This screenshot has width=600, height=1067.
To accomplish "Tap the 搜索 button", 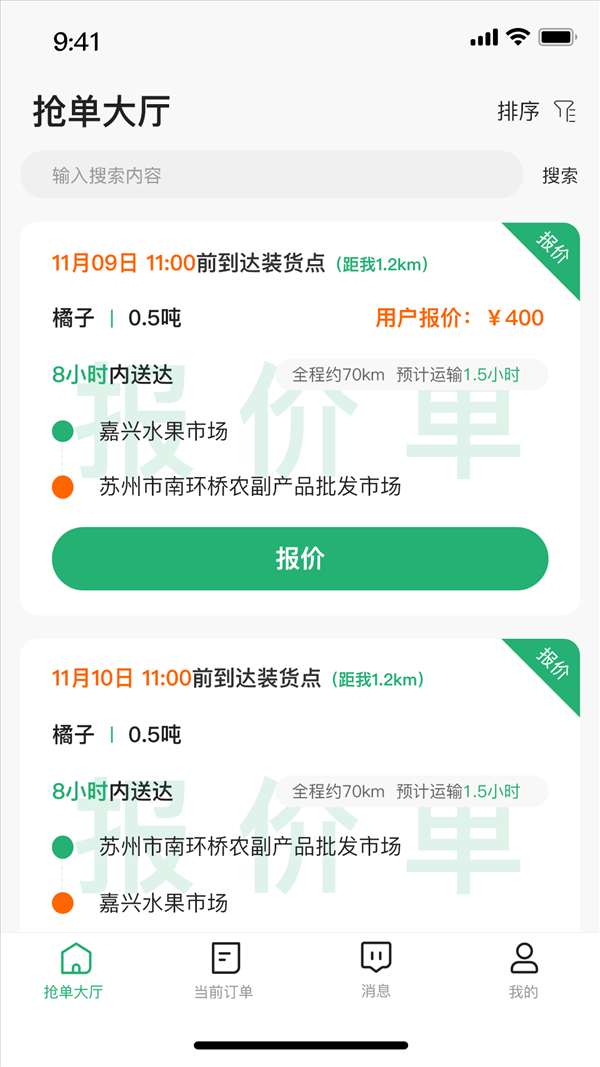I will coord(560,176).
